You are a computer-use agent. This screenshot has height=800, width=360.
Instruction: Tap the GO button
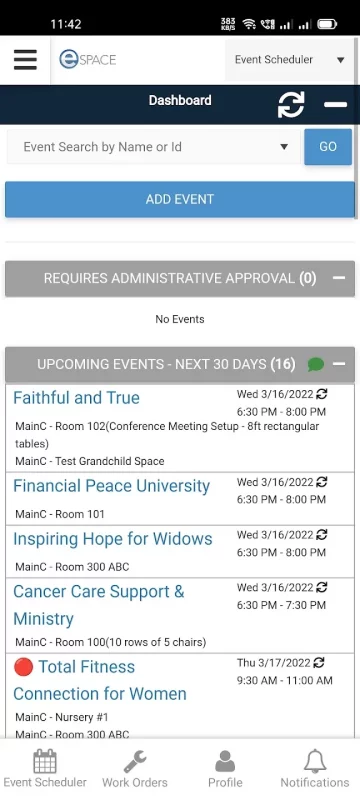(x=328, y=147)
